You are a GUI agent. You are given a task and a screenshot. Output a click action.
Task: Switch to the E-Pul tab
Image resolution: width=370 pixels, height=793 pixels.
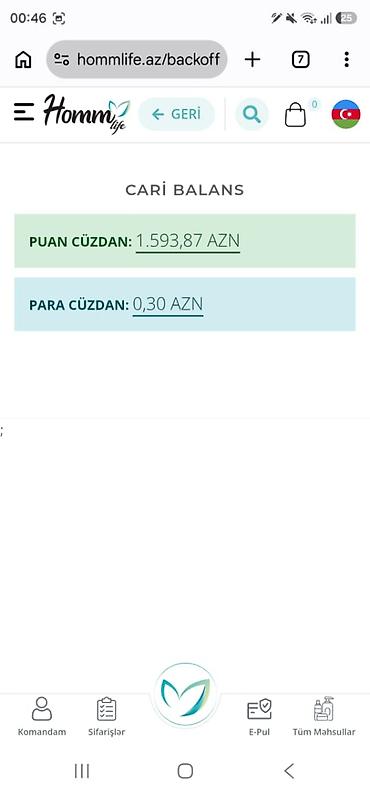point(259,717)
